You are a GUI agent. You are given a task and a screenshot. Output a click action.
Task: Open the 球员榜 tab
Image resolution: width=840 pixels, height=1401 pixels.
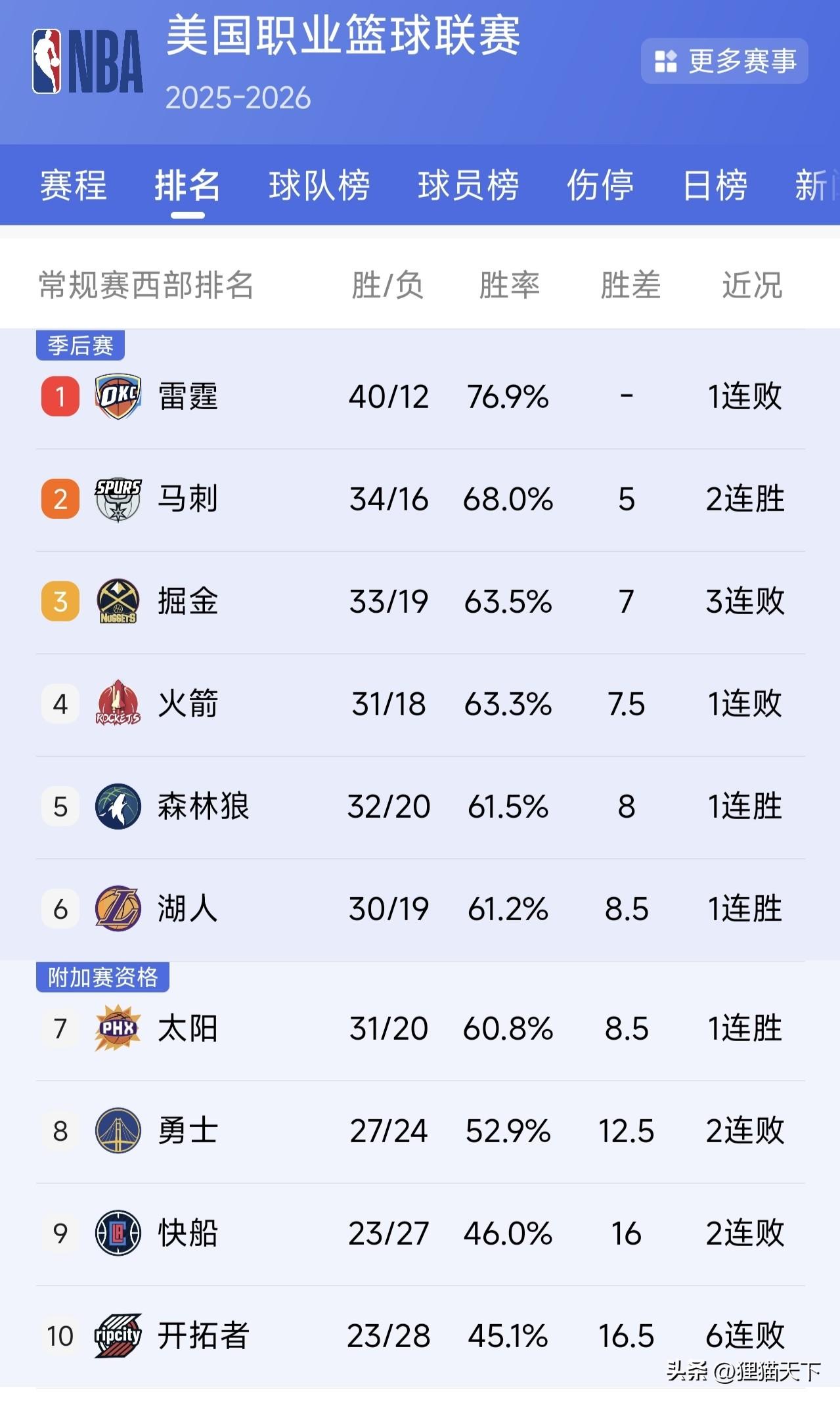pos(468,185)
